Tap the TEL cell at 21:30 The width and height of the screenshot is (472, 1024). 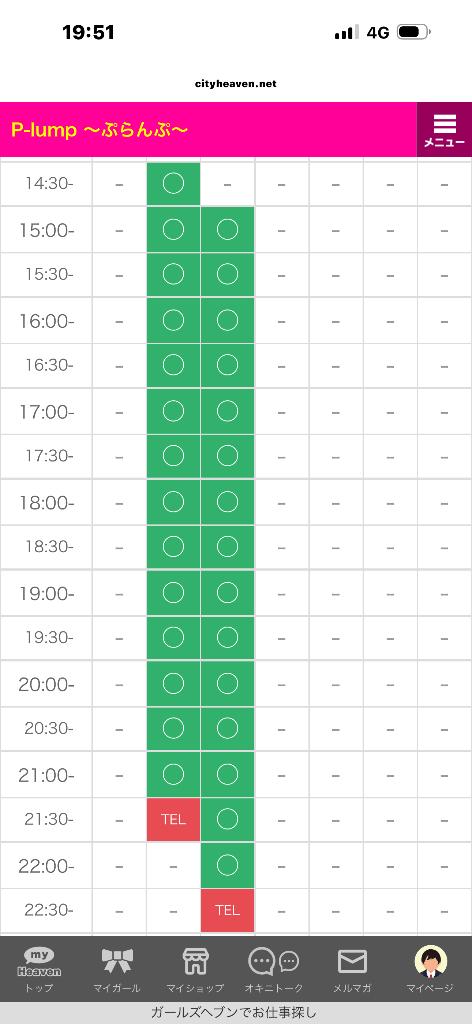[173, 819]
